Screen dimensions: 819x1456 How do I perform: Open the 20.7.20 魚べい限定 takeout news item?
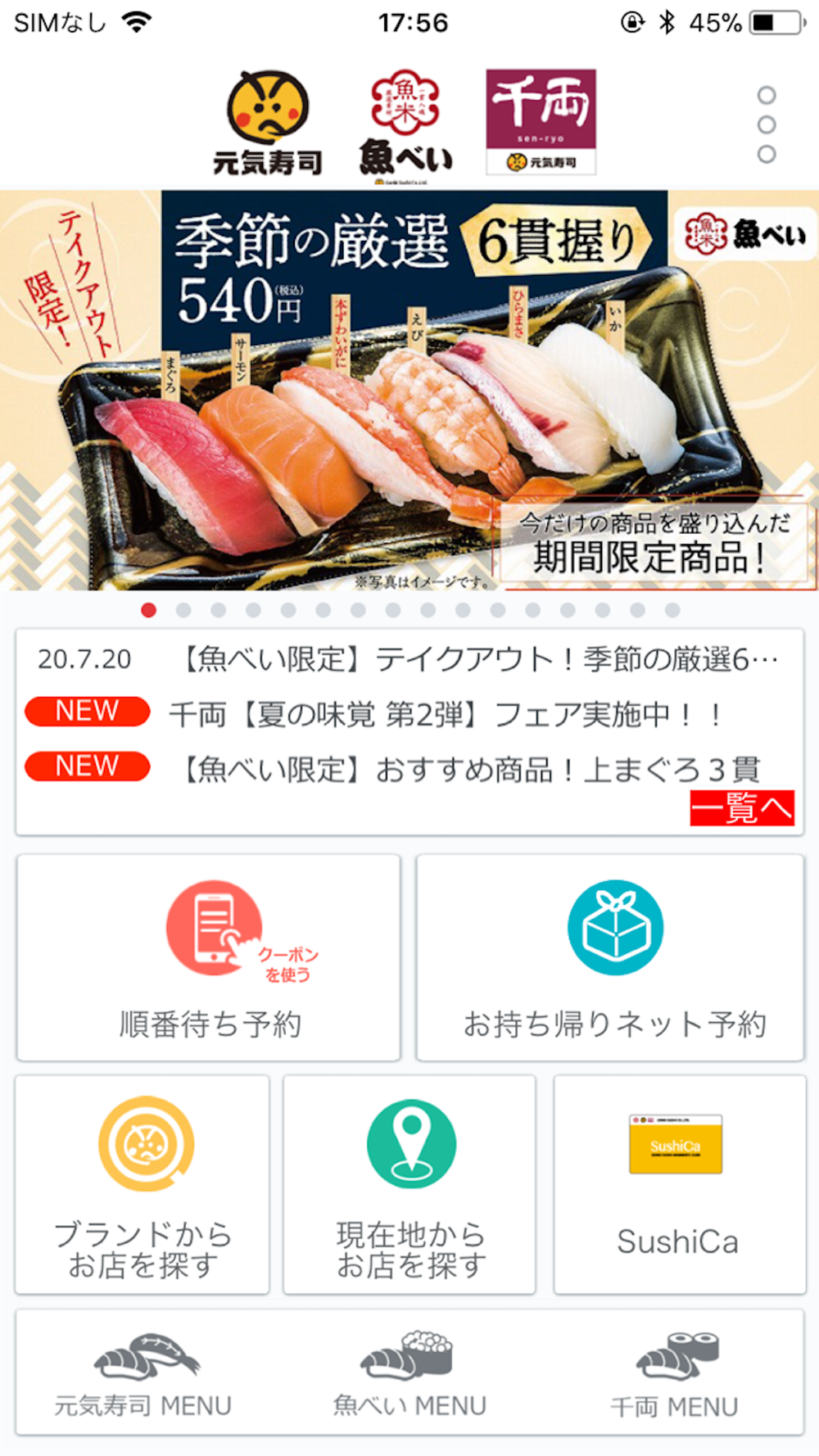coord(408,659)
